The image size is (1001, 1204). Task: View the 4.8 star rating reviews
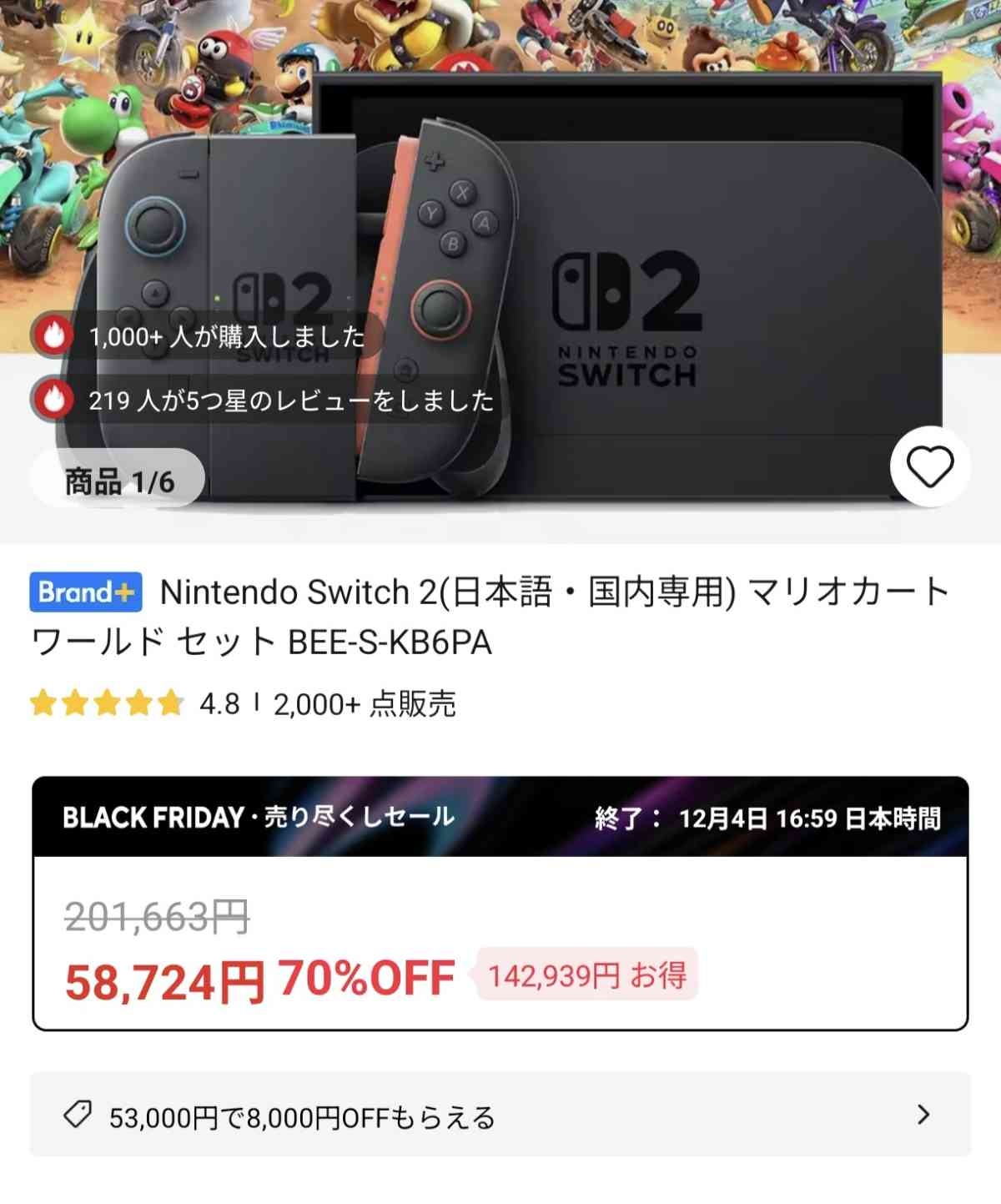[133, 704]
